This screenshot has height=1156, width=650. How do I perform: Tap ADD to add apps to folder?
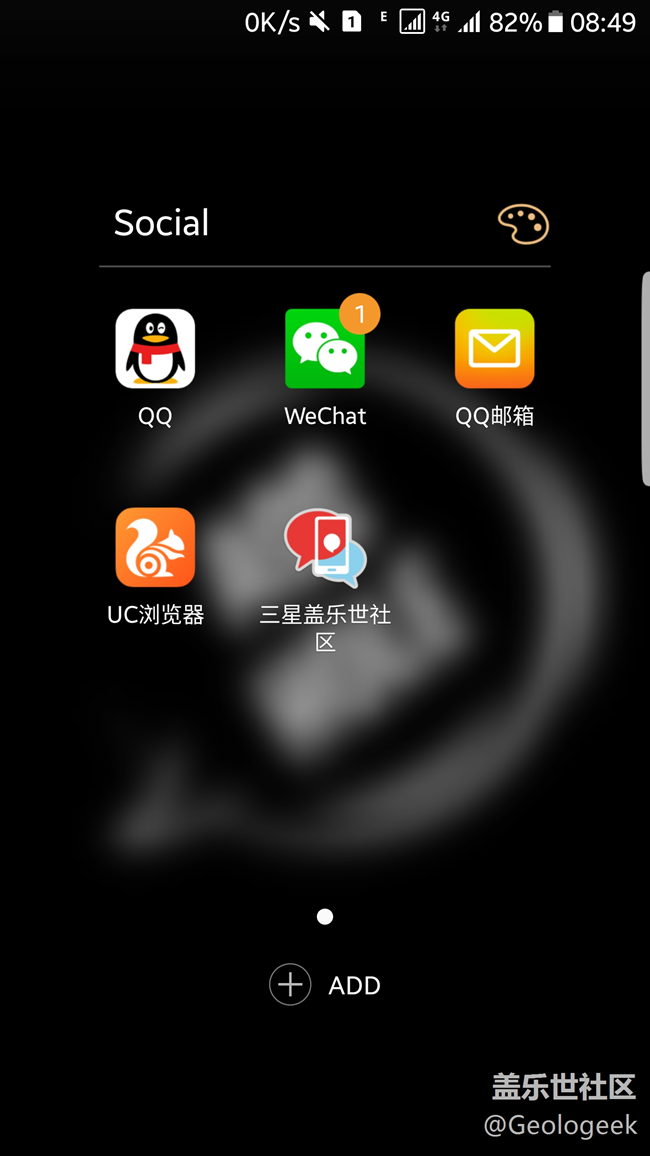pyautogui.click(x=325, y=985)
